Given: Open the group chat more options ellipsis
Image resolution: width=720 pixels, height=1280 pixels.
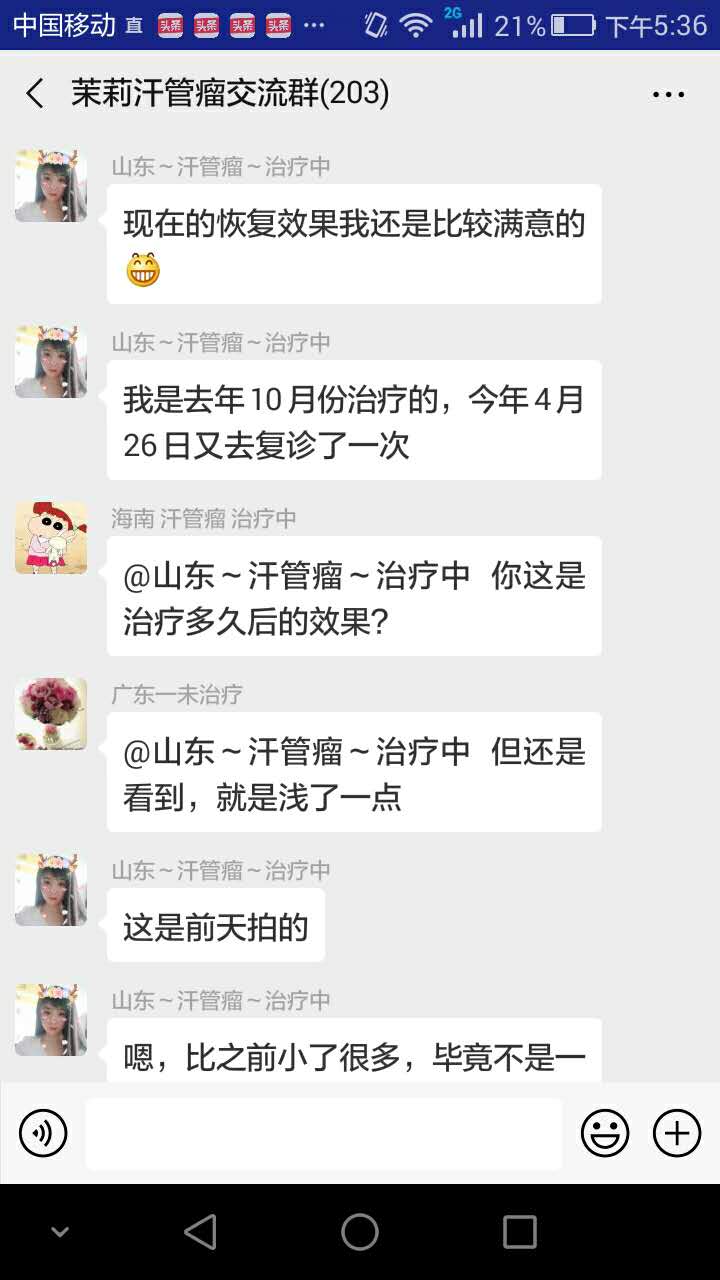Looking at the screenshot, I should click(666, 93).
